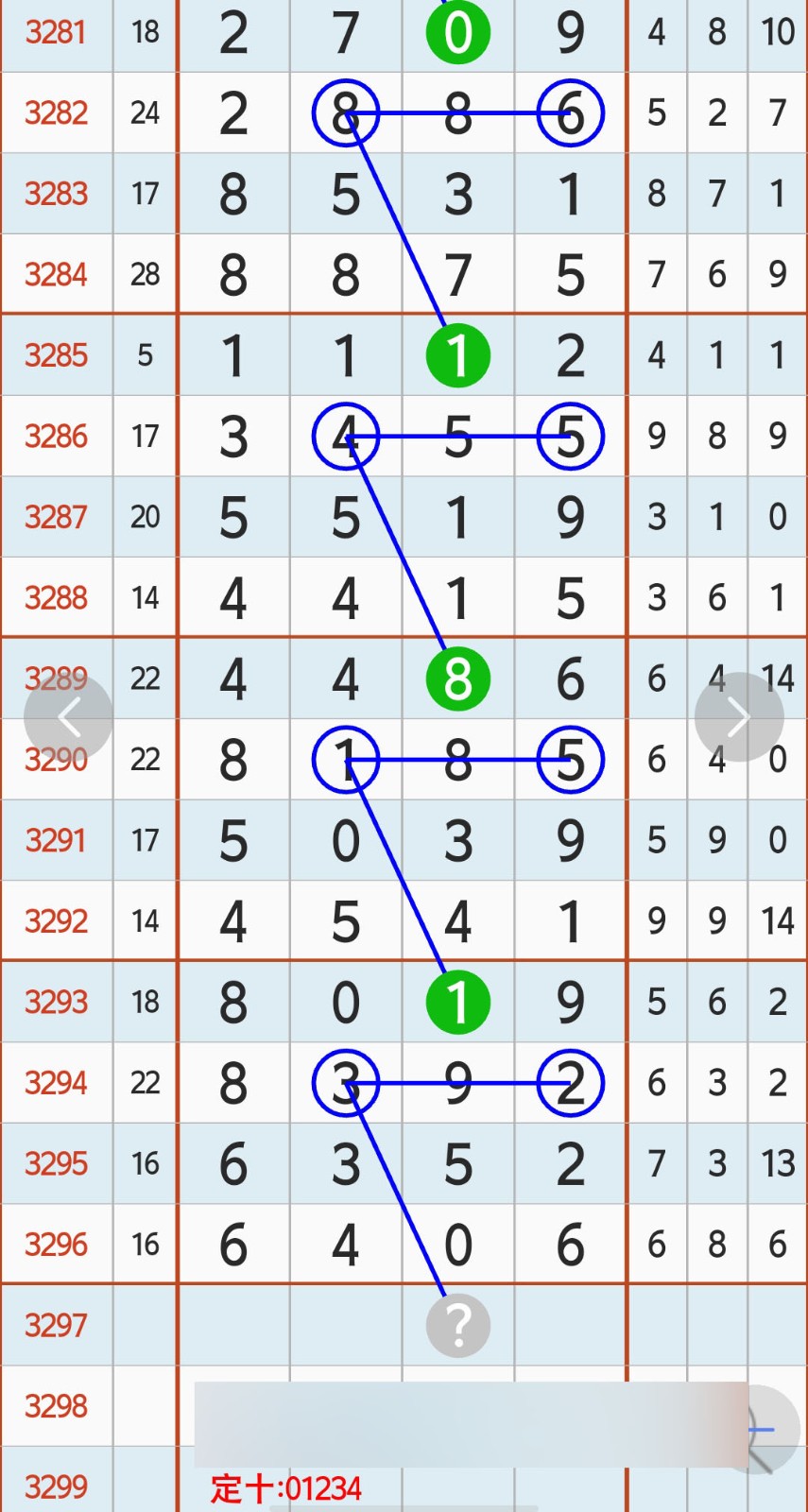Toggle the blue circle around 2 in row 3294
Image resolution: width=808 pixels, height=1512 pixels.
570,1084
